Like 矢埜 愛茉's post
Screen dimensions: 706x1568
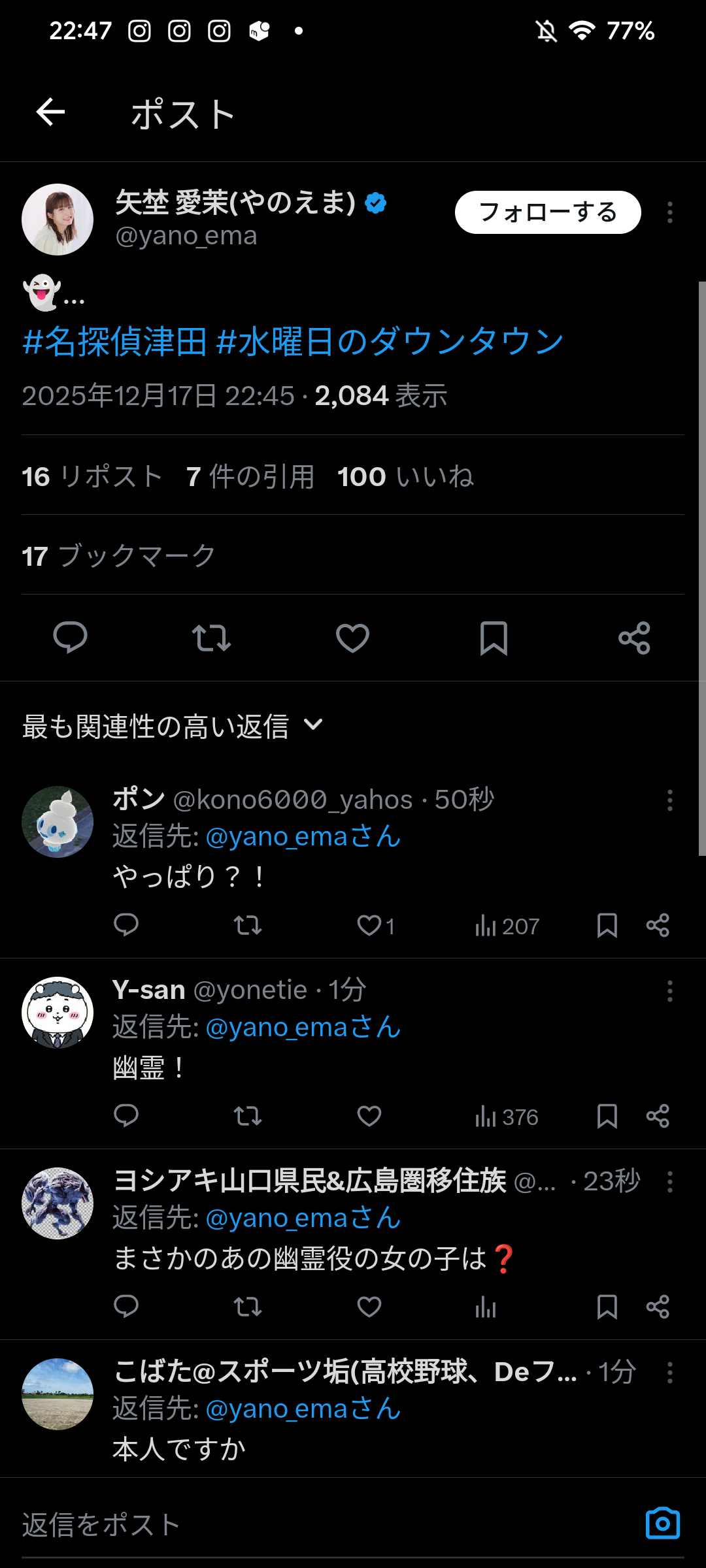tap(352, 638)
